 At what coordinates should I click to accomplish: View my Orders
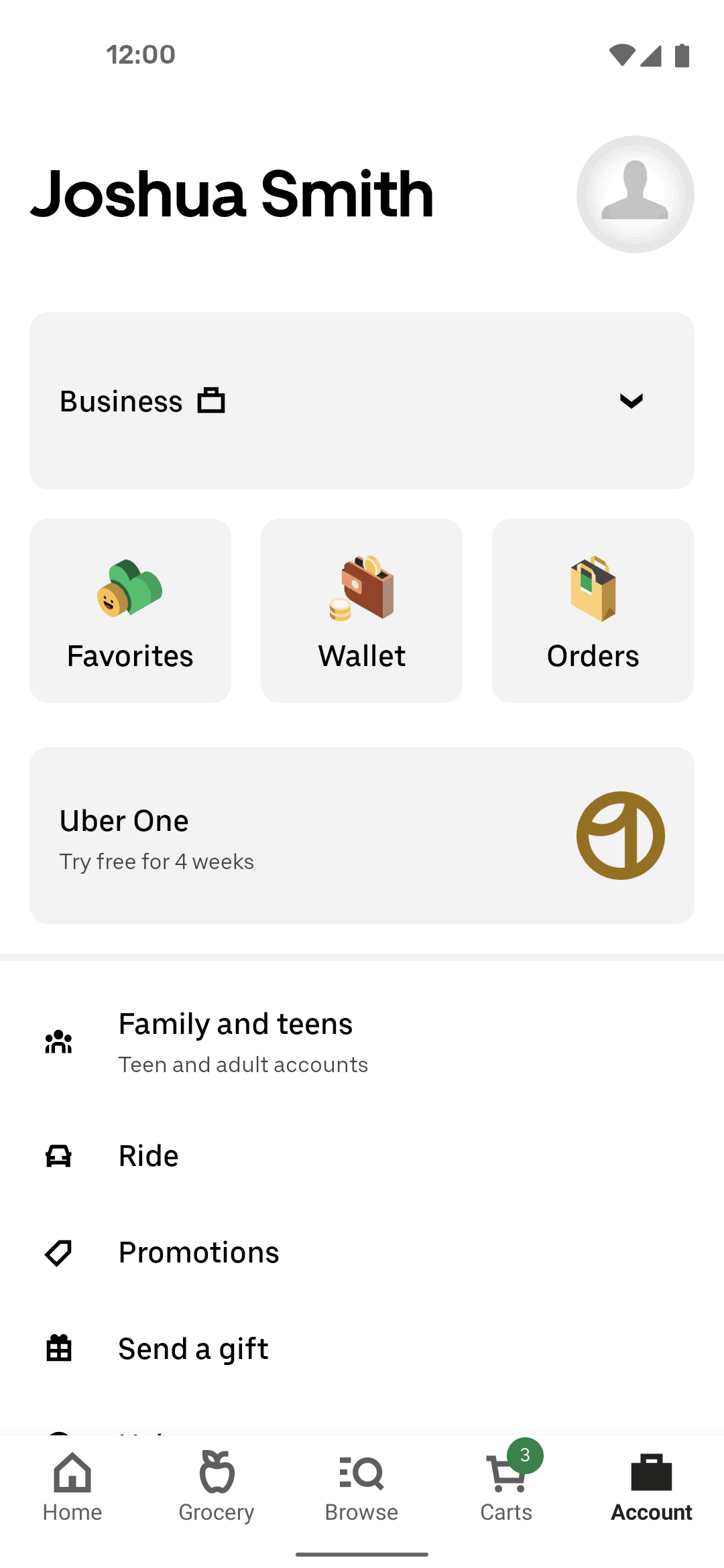(x=593, y=610)
